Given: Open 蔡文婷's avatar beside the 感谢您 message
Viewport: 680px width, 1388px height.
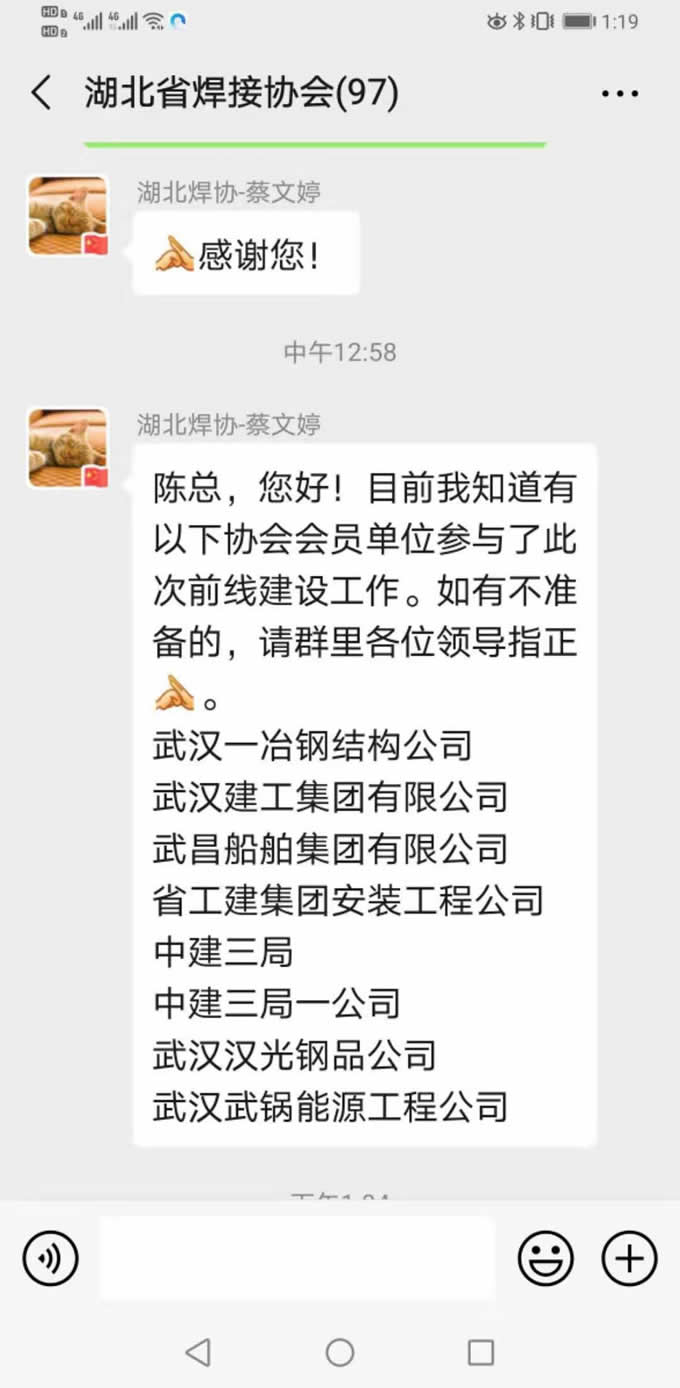Looking at the screenshot, I should [x=68, y=216].
